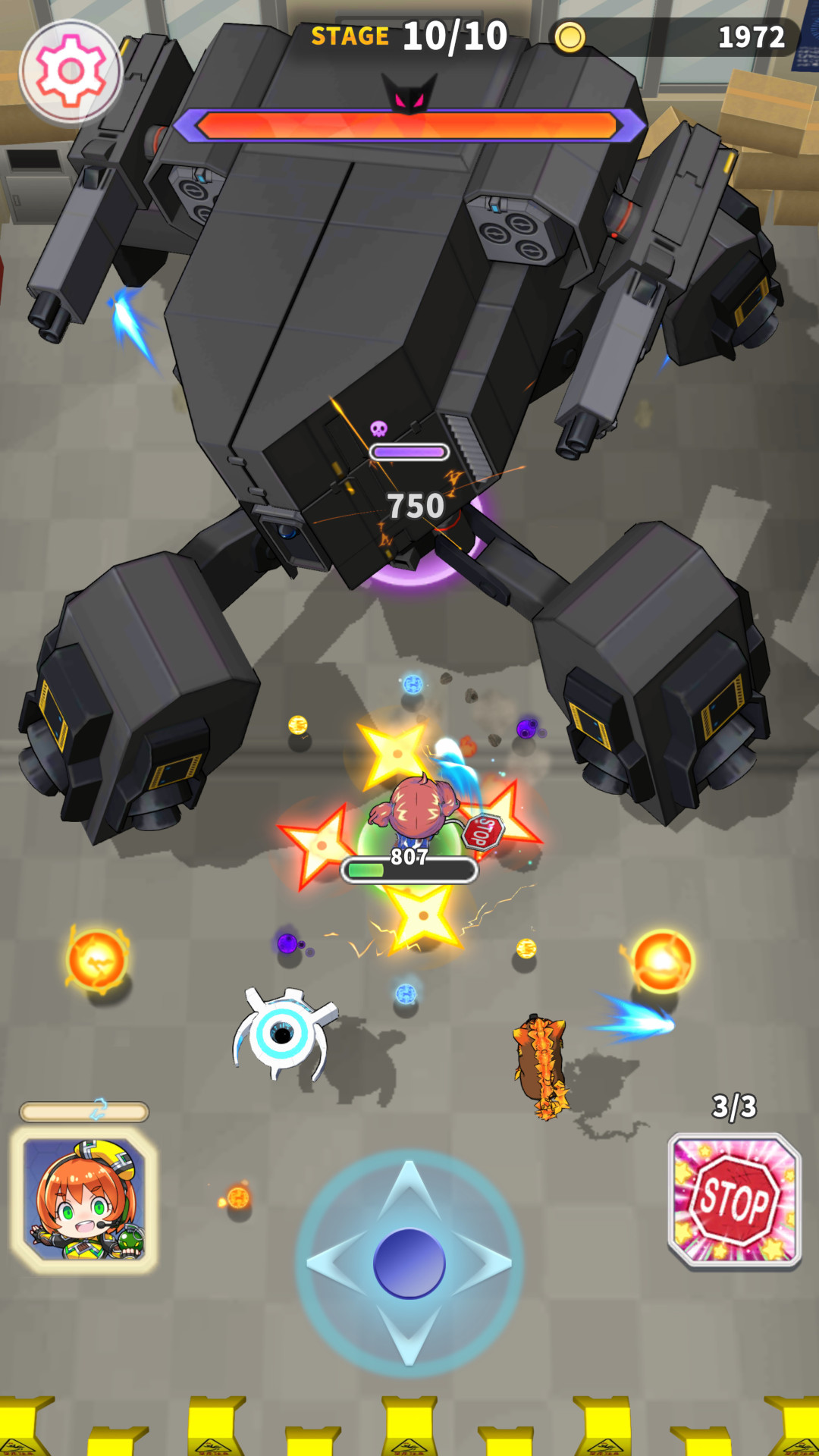Tap the joystick down arrow

tap(409, 1336)
